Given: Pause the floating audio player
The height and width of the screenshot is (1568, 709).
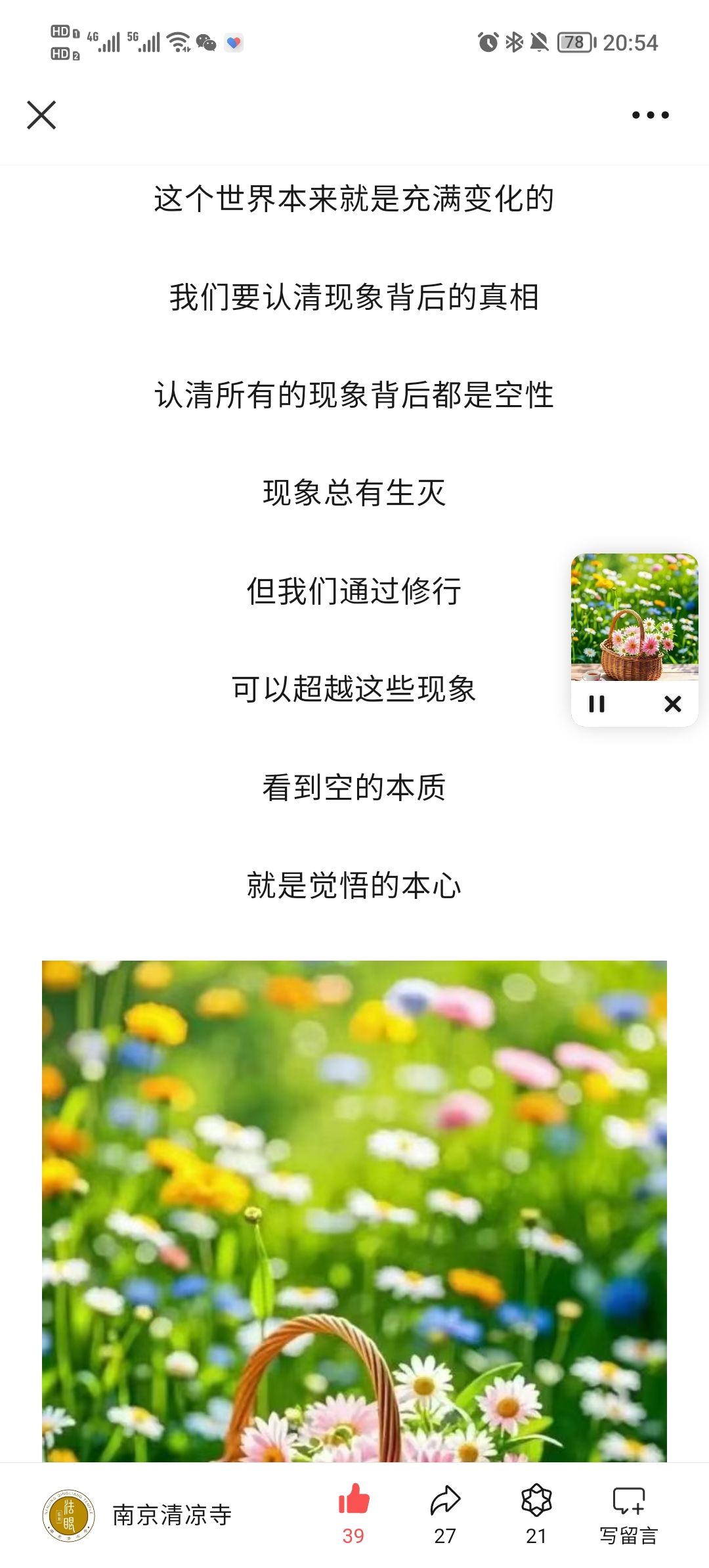Looking at the screenshot, I should pyautogui.click(x=597, y=704).
